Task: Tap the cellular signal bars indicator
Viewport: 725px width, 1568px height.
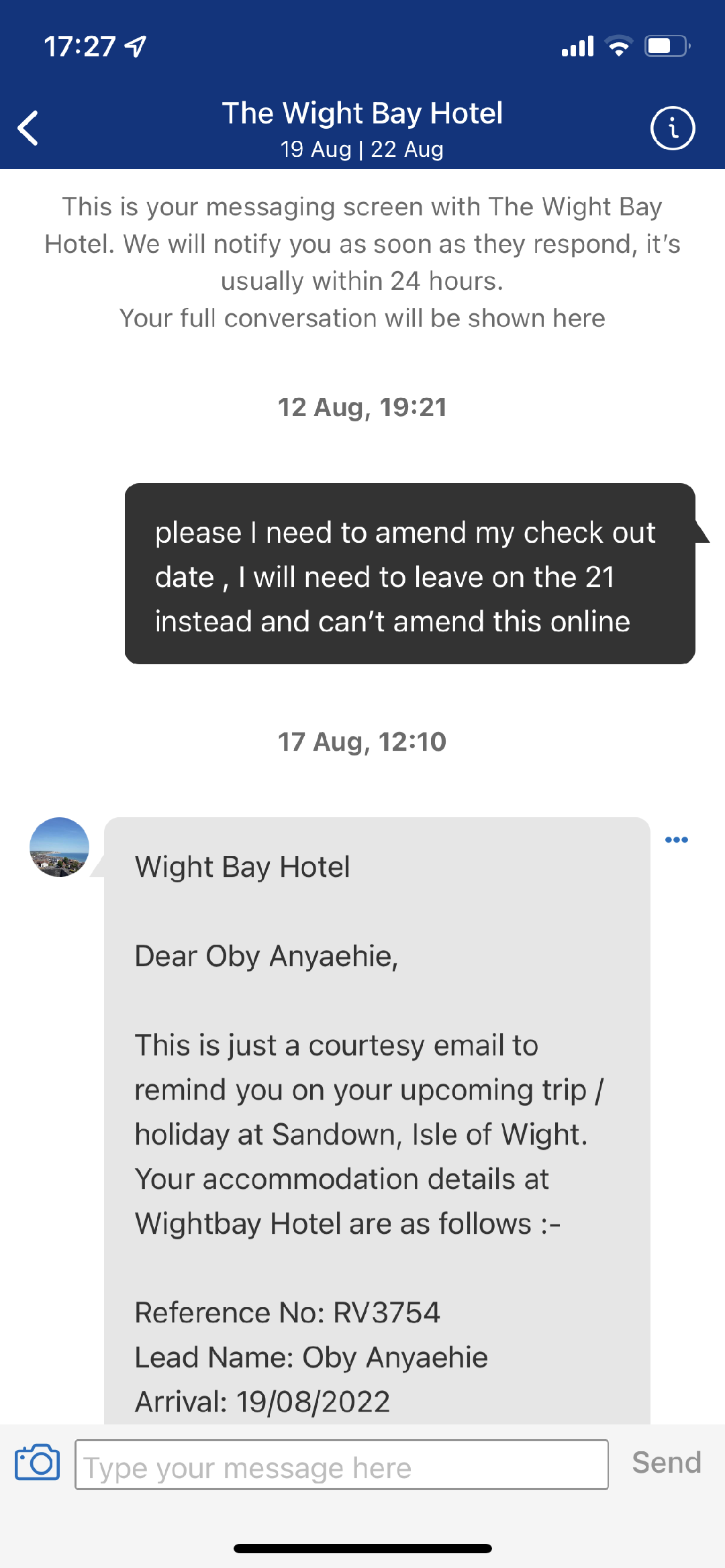Action: [x=577, y=45]
